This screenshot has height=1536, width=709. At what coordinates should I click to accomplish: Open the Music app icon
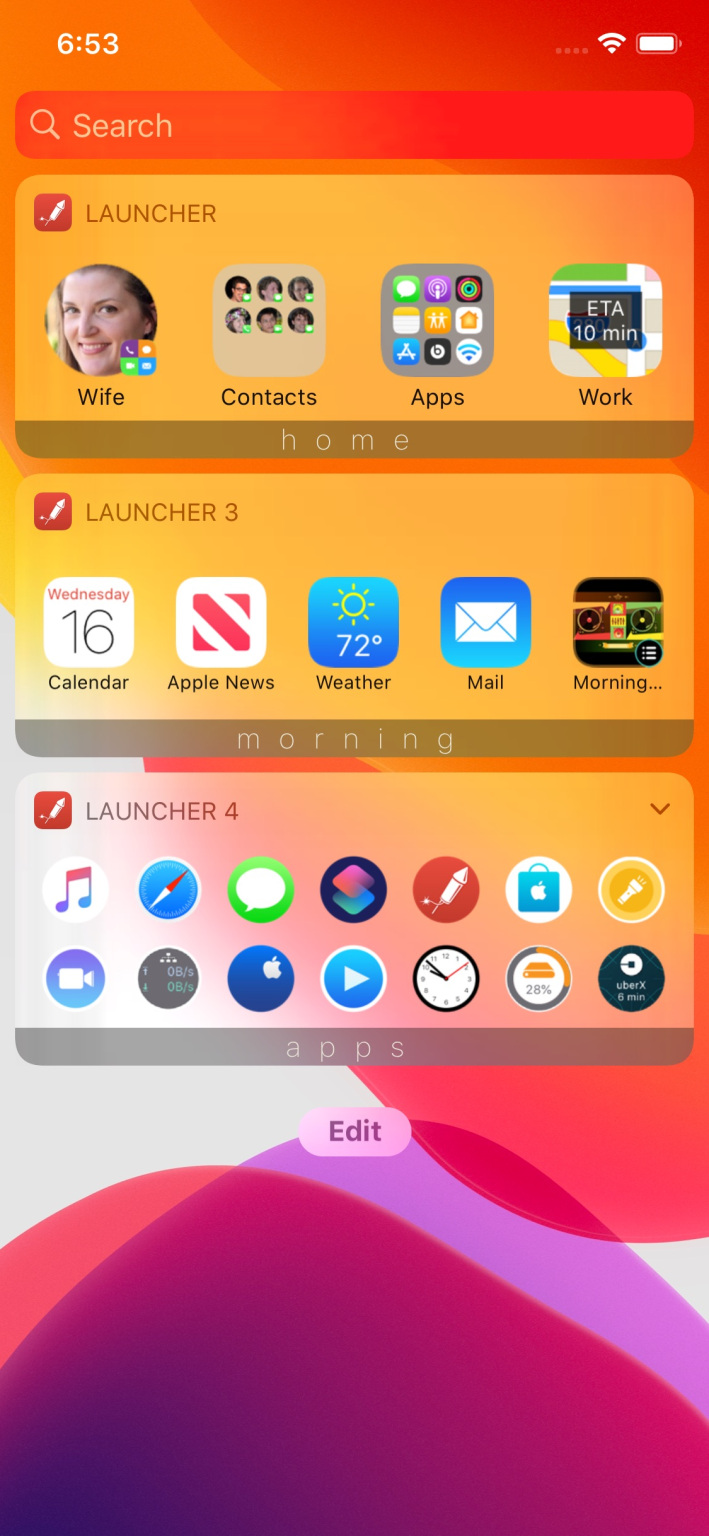coord(76,889)
